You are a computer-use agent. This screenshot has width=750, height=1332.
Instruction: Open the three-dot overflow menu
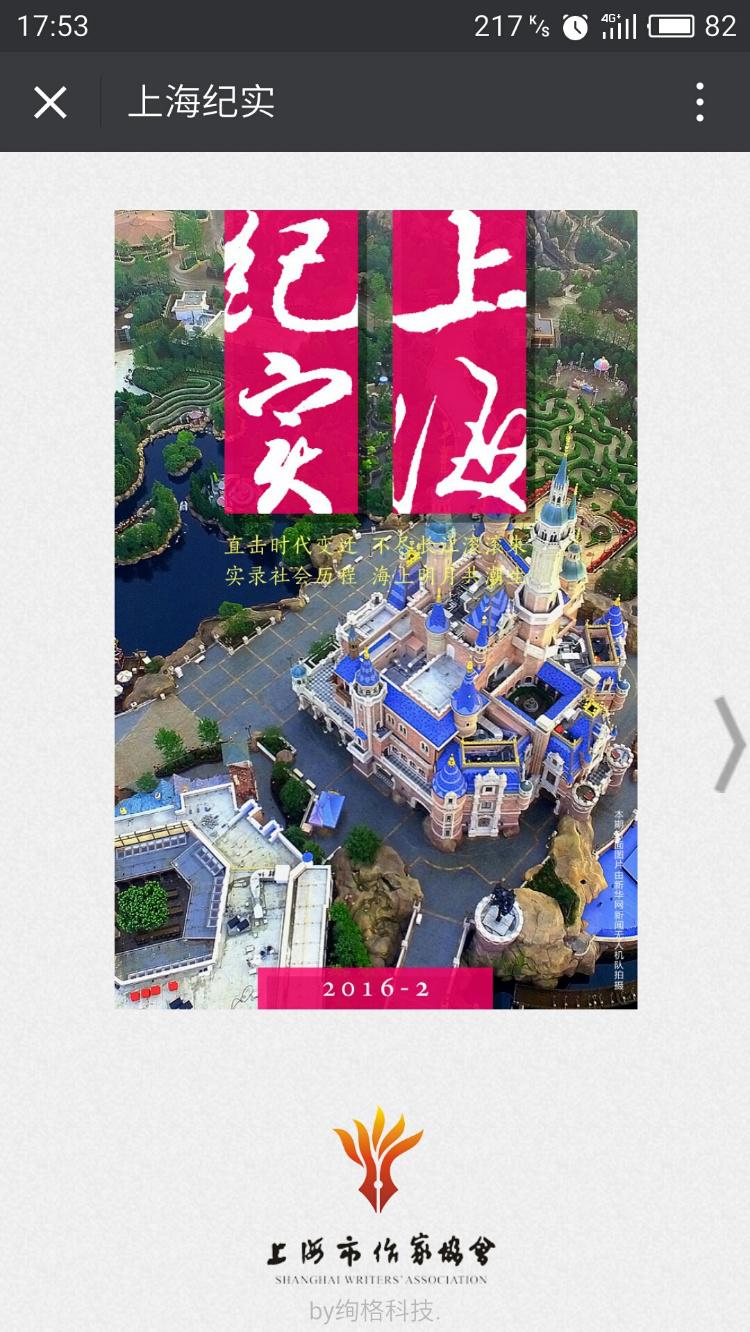[x=699, y=102]
